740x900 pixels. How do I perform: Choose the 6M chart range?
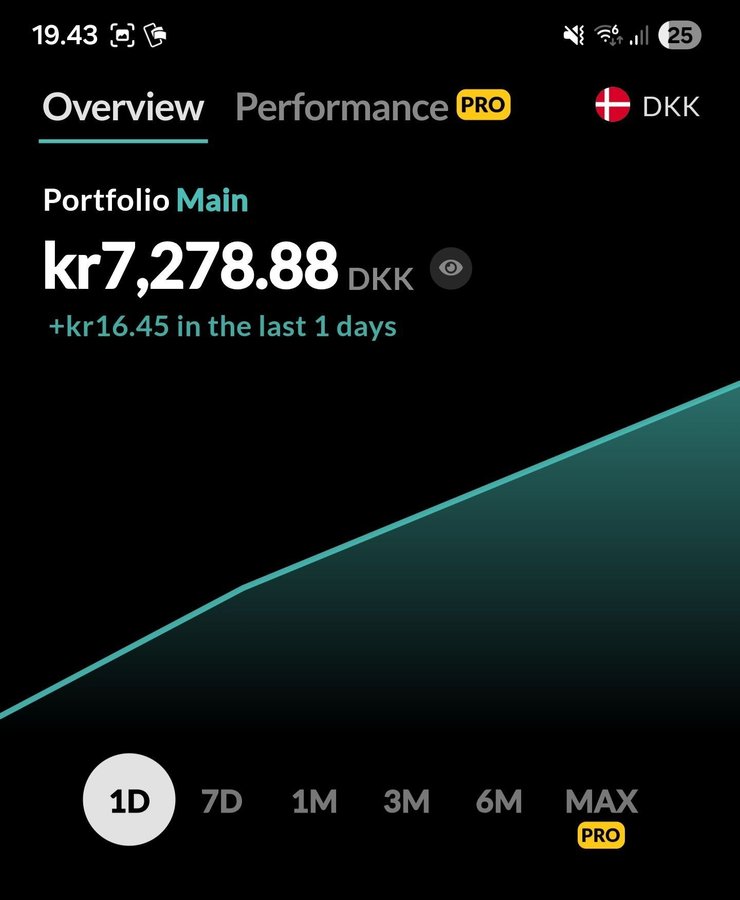(499, 802)
